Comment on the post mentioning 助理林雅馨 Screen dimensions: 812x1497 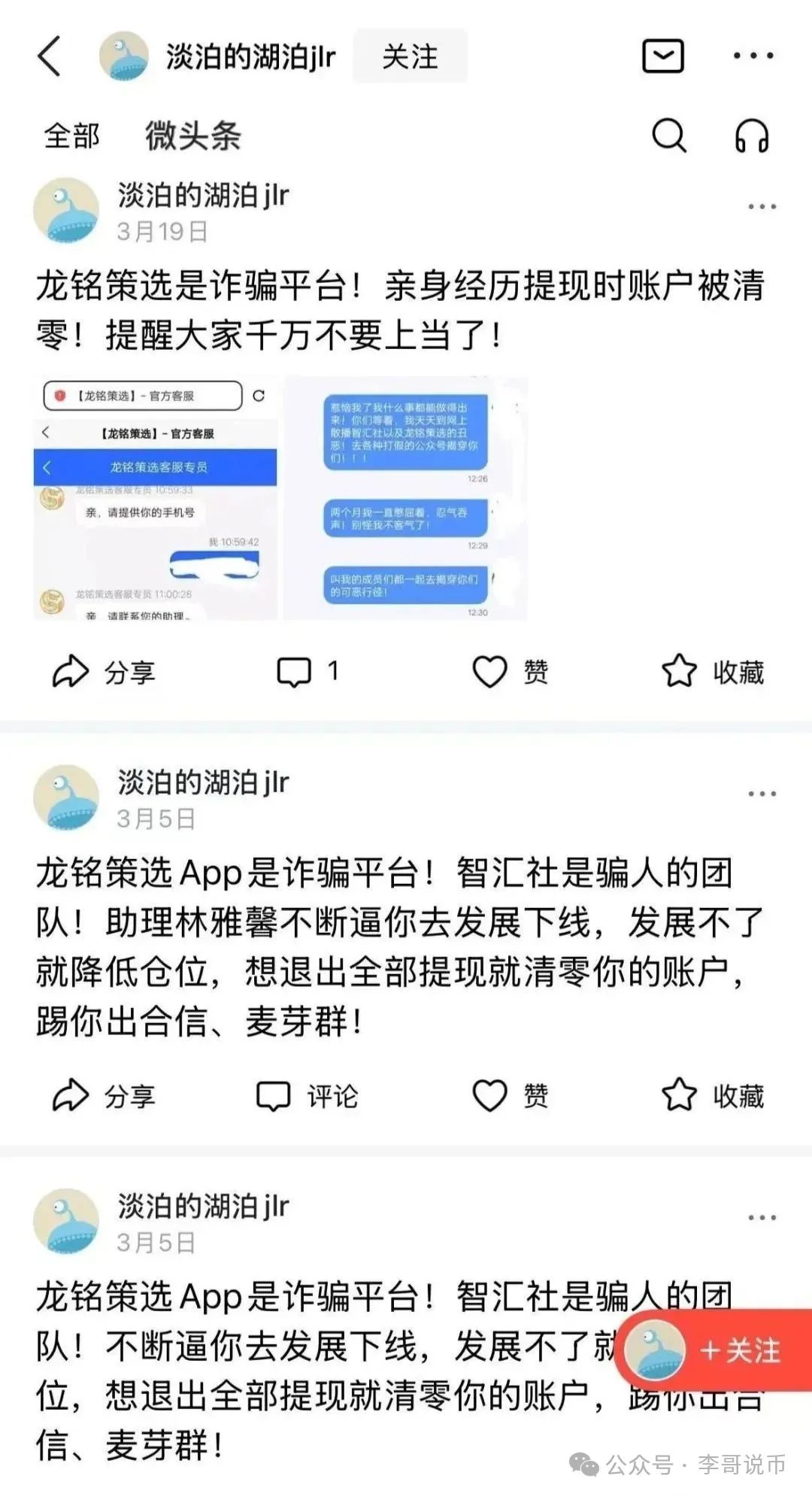pyautogui.click(x=307, y=1096)
